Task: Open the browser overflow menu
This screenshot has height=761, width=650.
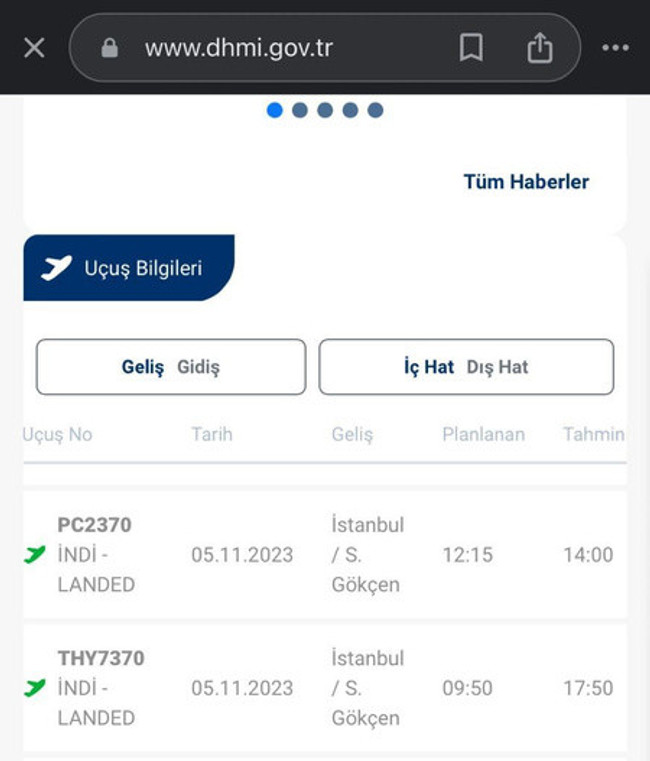Action: point(615,48)
